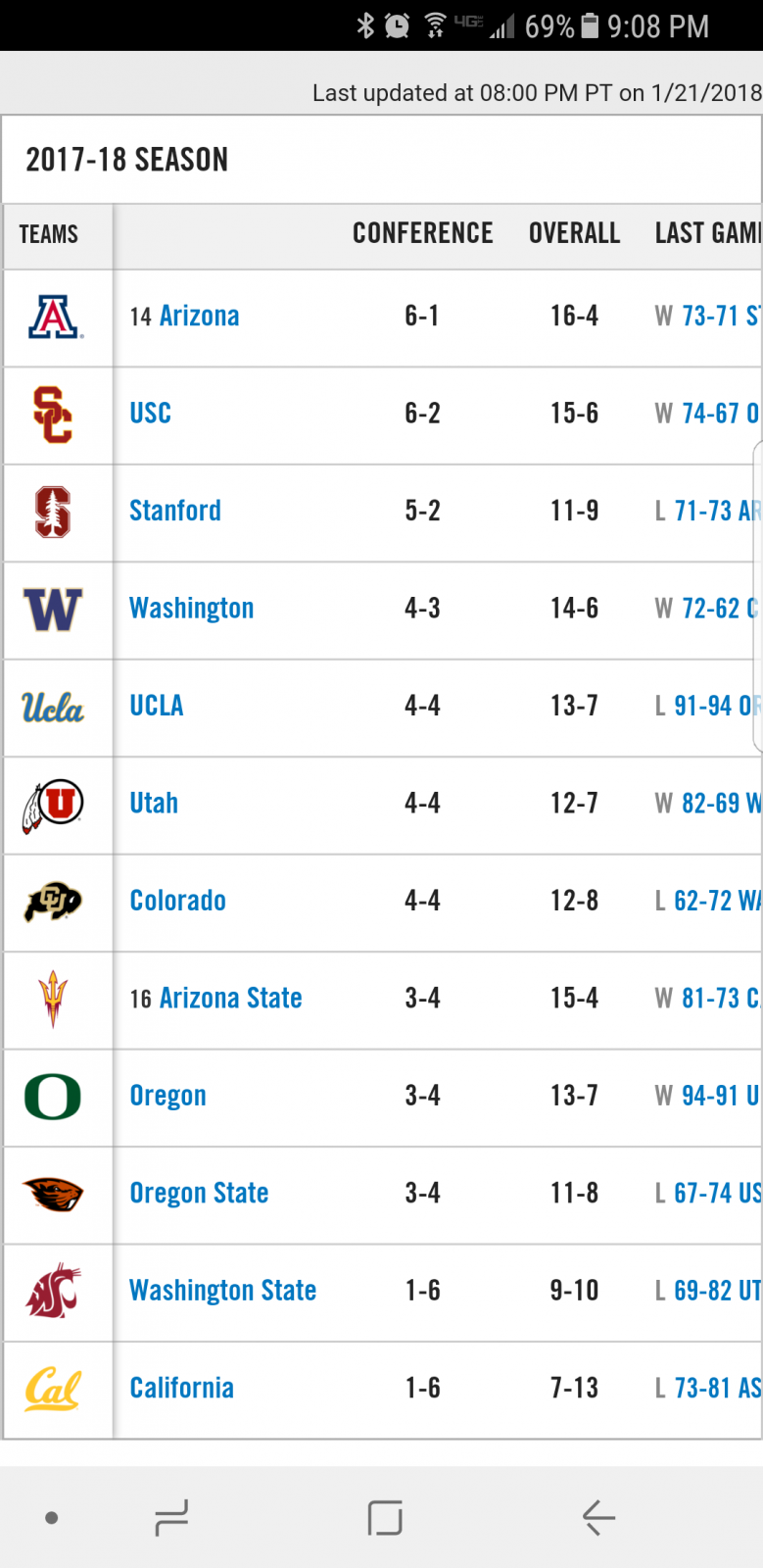Screen dimensions: 763x1568
Task: Open UCLA's last game L 91-94
Action: point(708,706)
